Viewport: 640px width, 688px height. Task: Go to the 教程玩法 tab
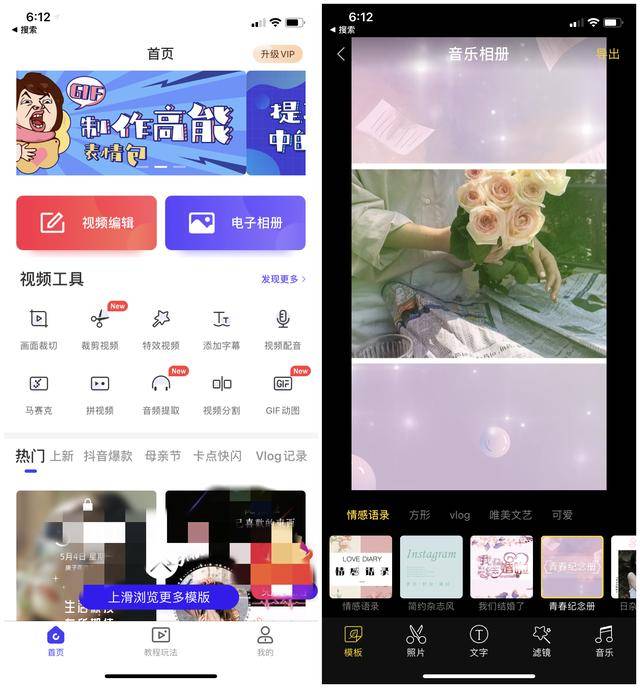coord(160,641)
